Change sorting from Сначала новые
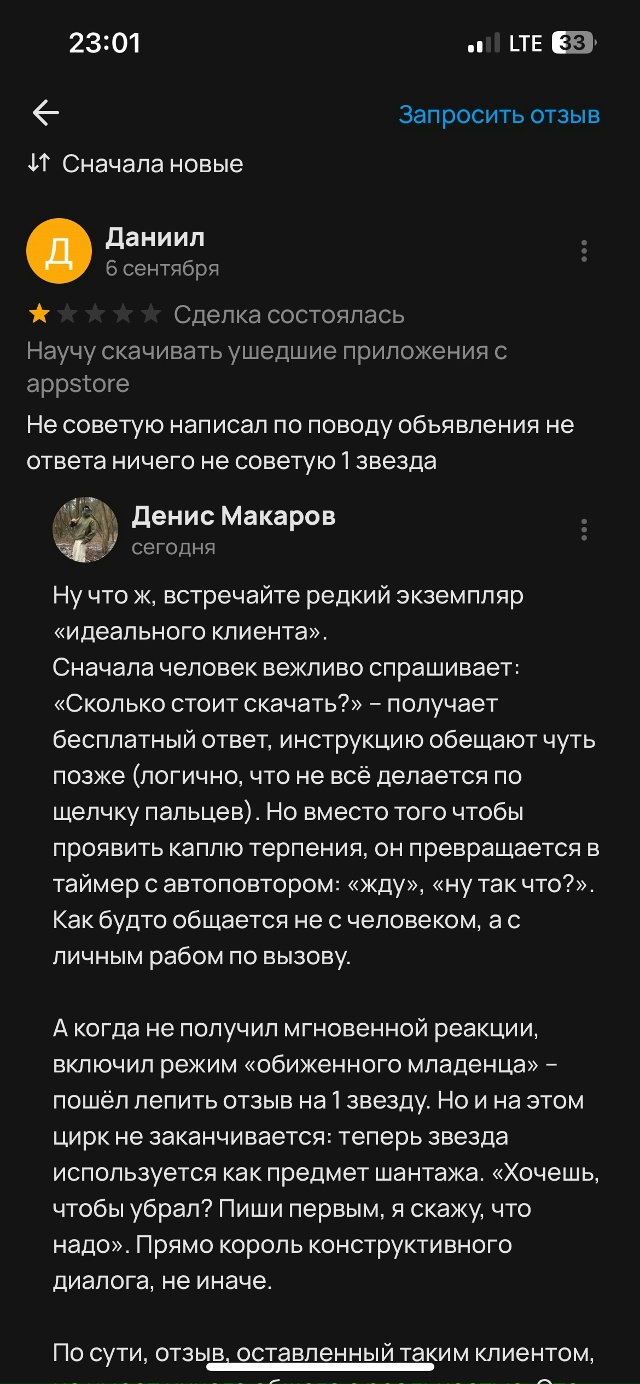Image resolution: width=640 pixels, height=1384 pixels. pyautogui.click(x=136, y=164)
